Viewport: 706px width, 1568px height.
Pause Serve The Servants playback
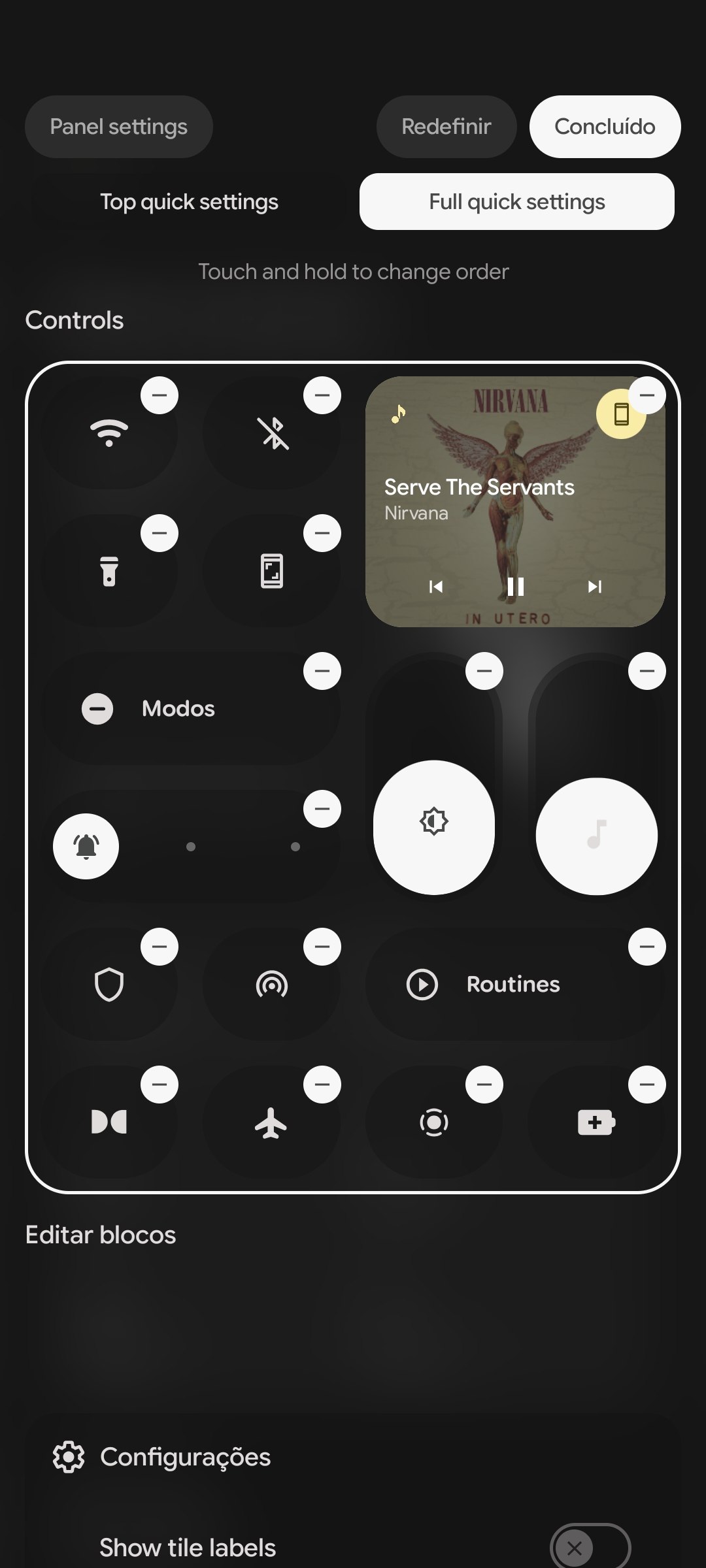516,587
